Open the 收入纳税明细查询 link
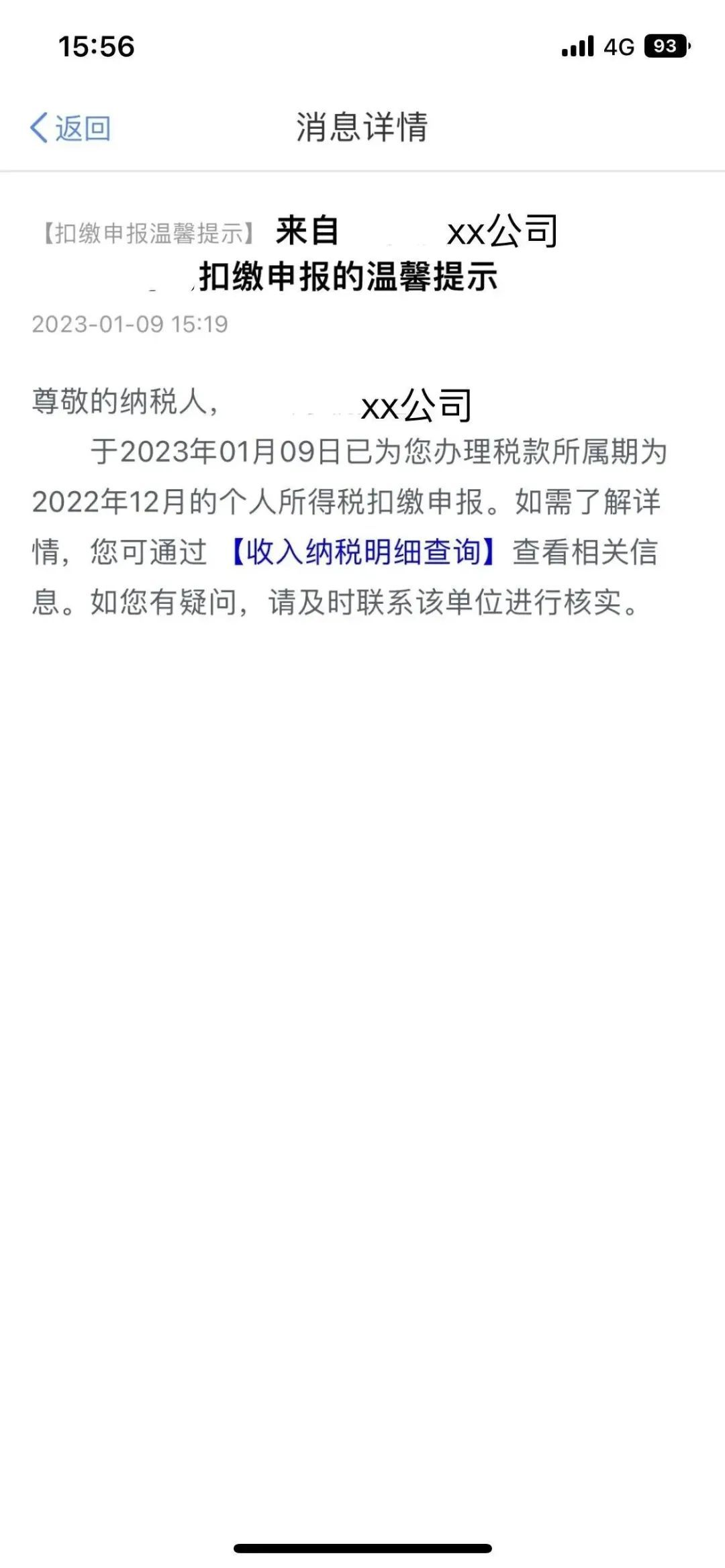This screenshot has height=1568, width=725. 362,552
